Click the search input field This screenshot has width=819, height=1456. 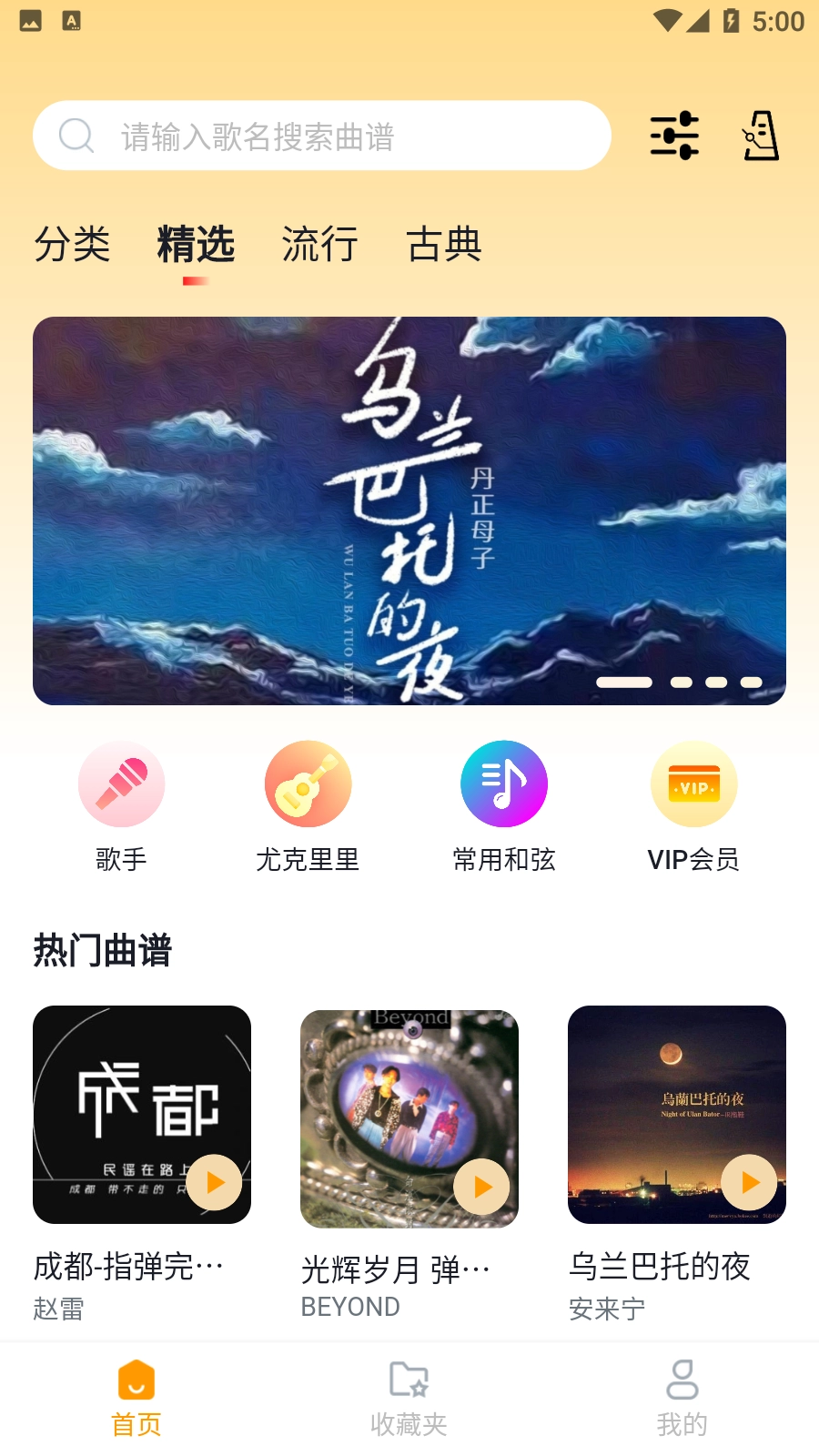[x=323, y=135]
